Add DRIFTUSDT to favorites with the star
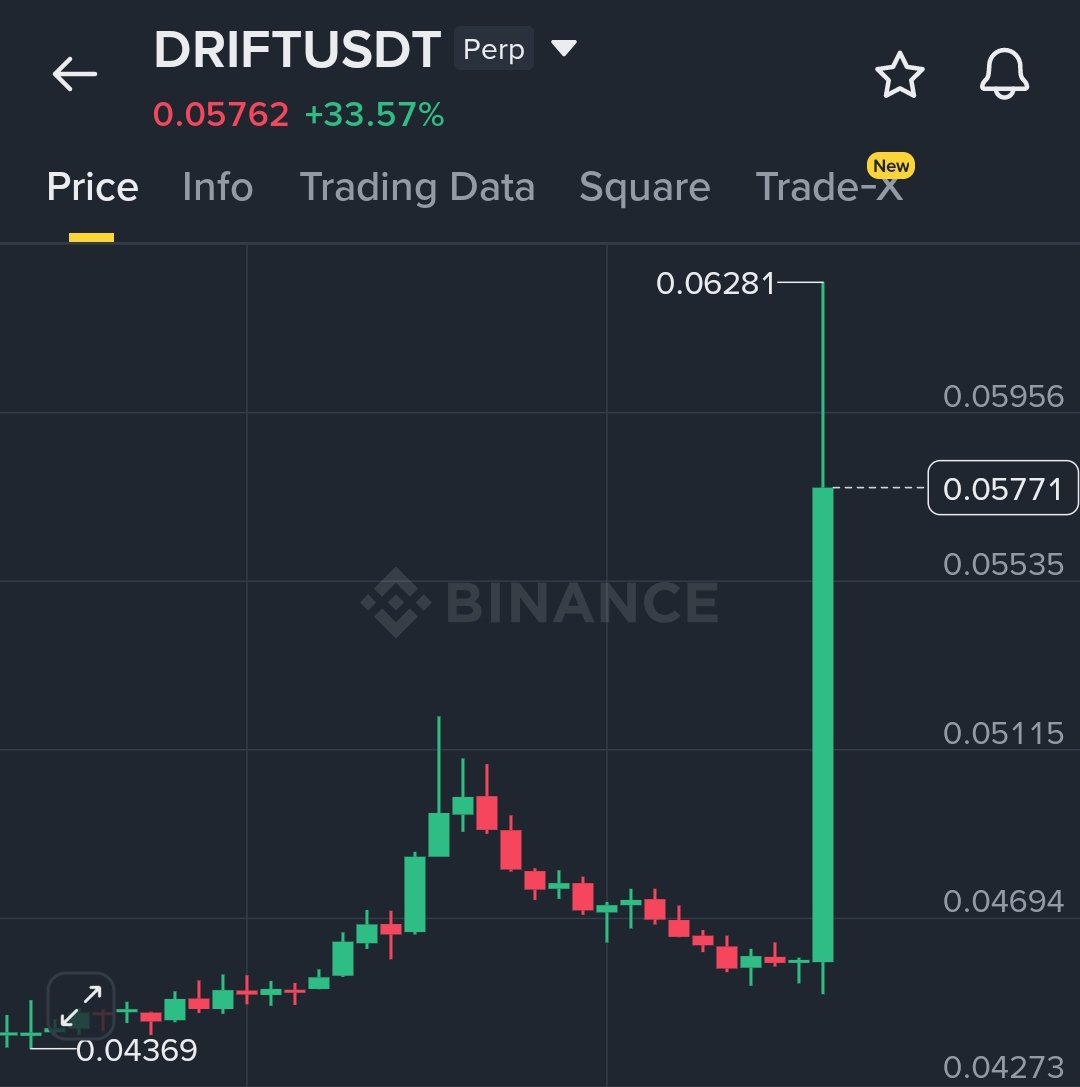 pos(899,76)
